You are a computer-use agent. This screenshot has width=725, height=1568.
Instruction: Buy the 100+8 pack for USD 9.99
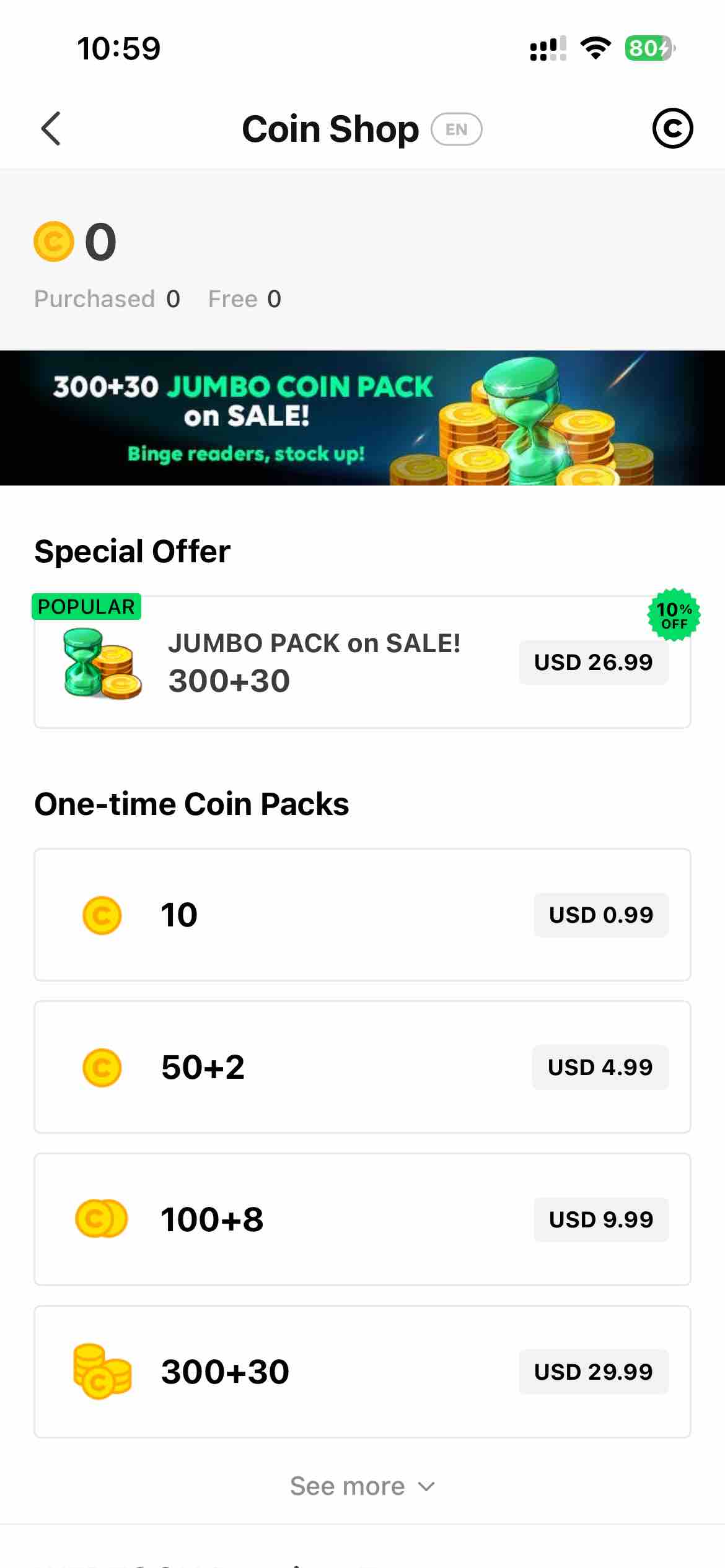pyautogui.click(x=600, y=1220)
